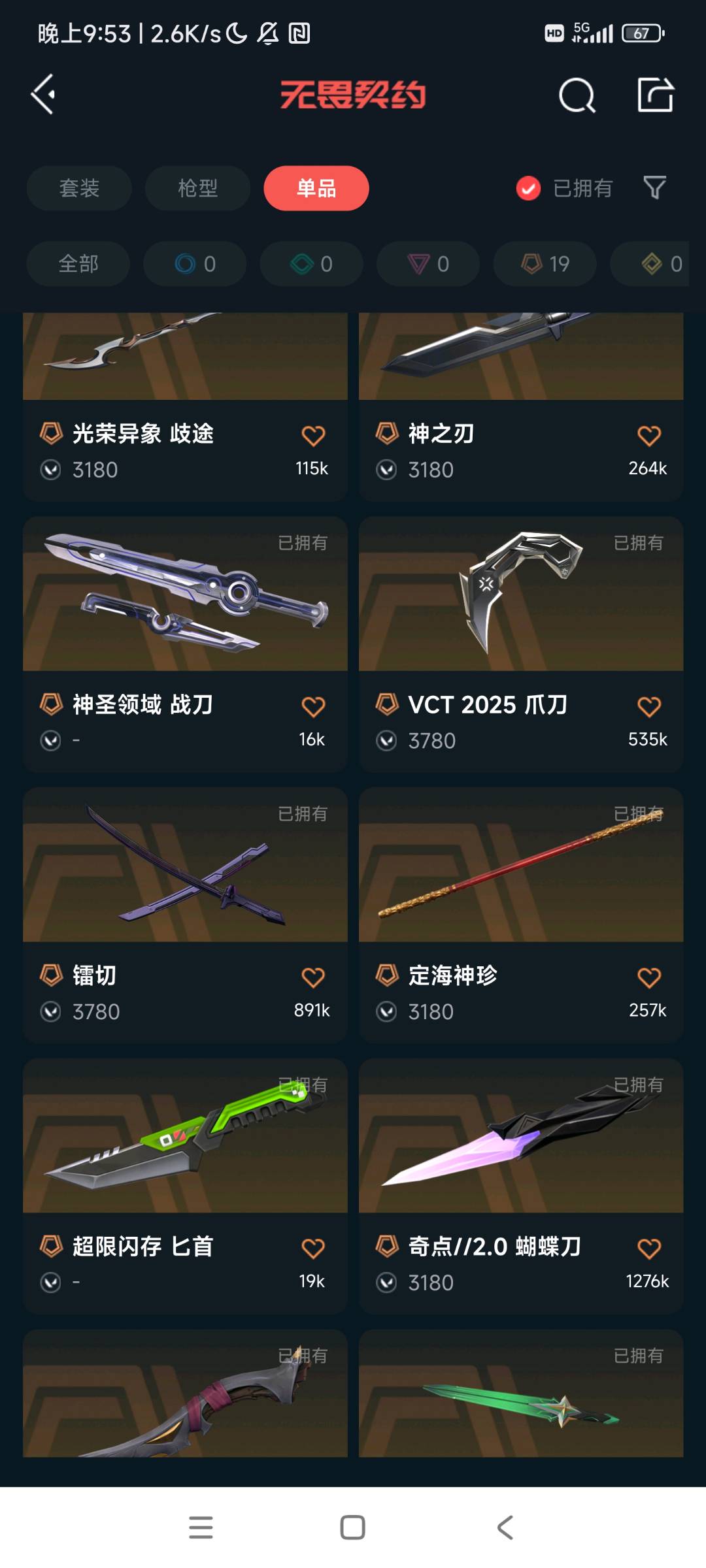Like the 光荣异象 歧途 skin
706x1568 pixels.
[x=312, y=436]
